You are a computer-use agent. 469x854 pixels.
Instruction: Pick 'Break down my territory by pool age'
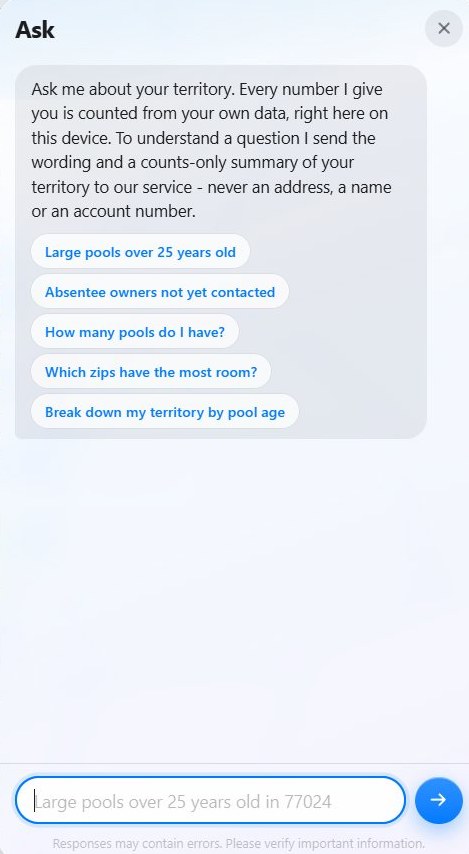click(165, 412)
